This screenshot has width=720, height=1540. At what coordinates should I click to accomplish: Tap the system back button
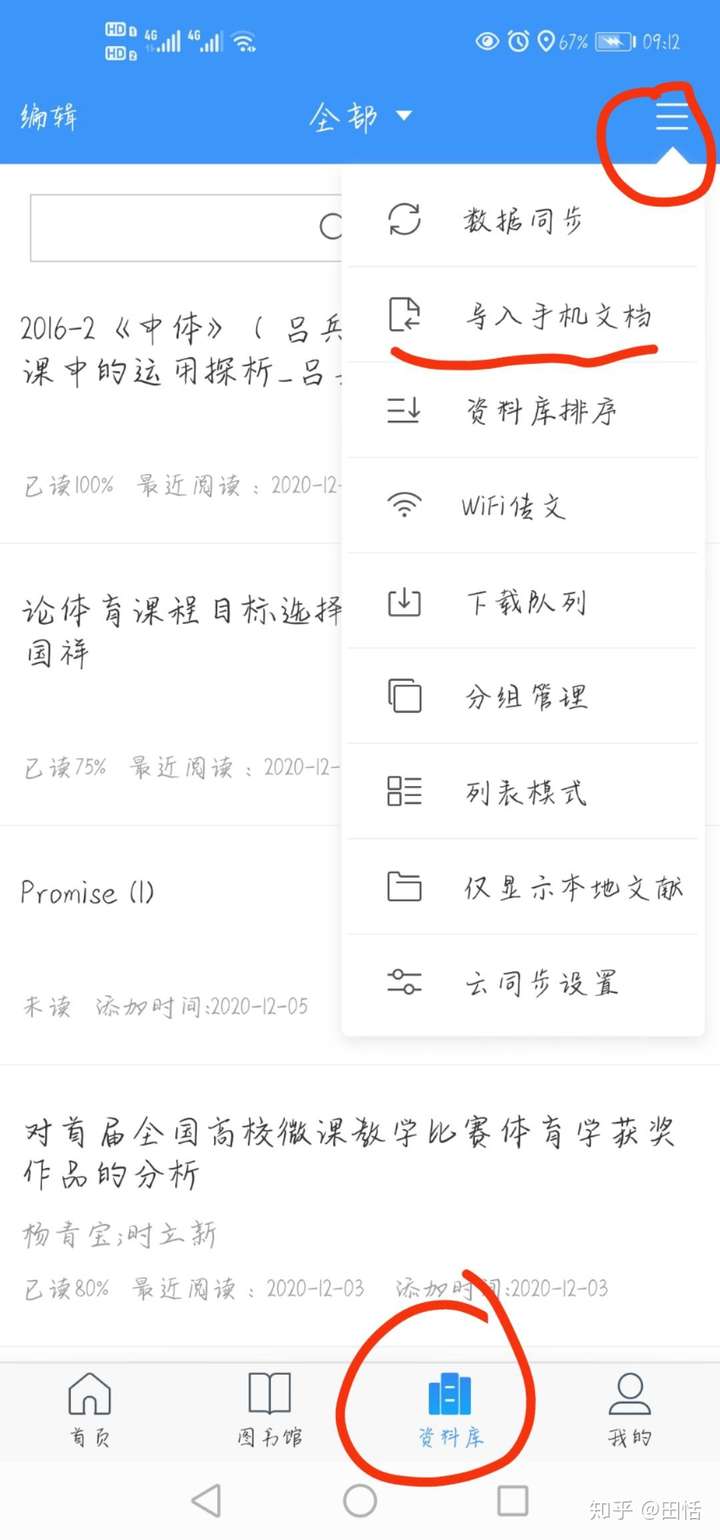click(x=206, y=1500)
